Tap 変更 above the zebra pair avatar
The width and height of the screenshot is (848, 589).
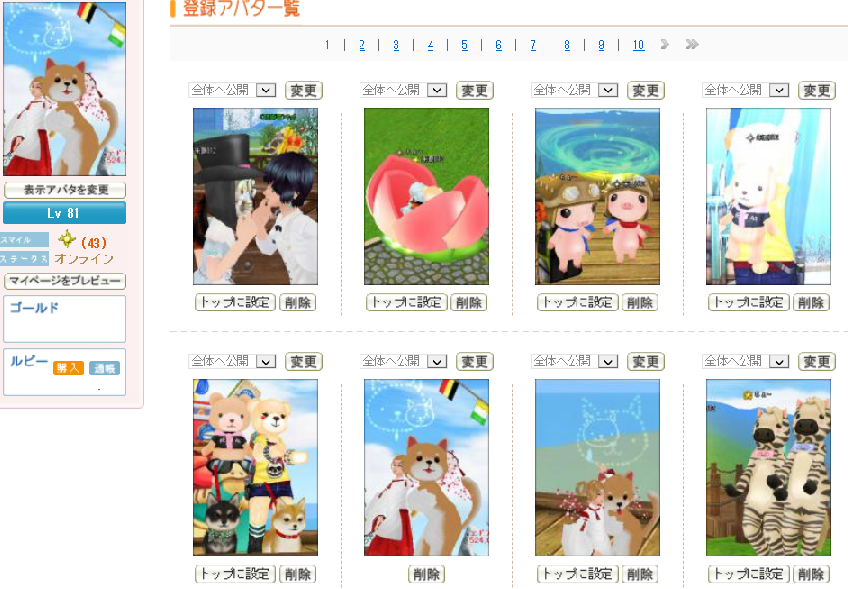tap(817, 361)
